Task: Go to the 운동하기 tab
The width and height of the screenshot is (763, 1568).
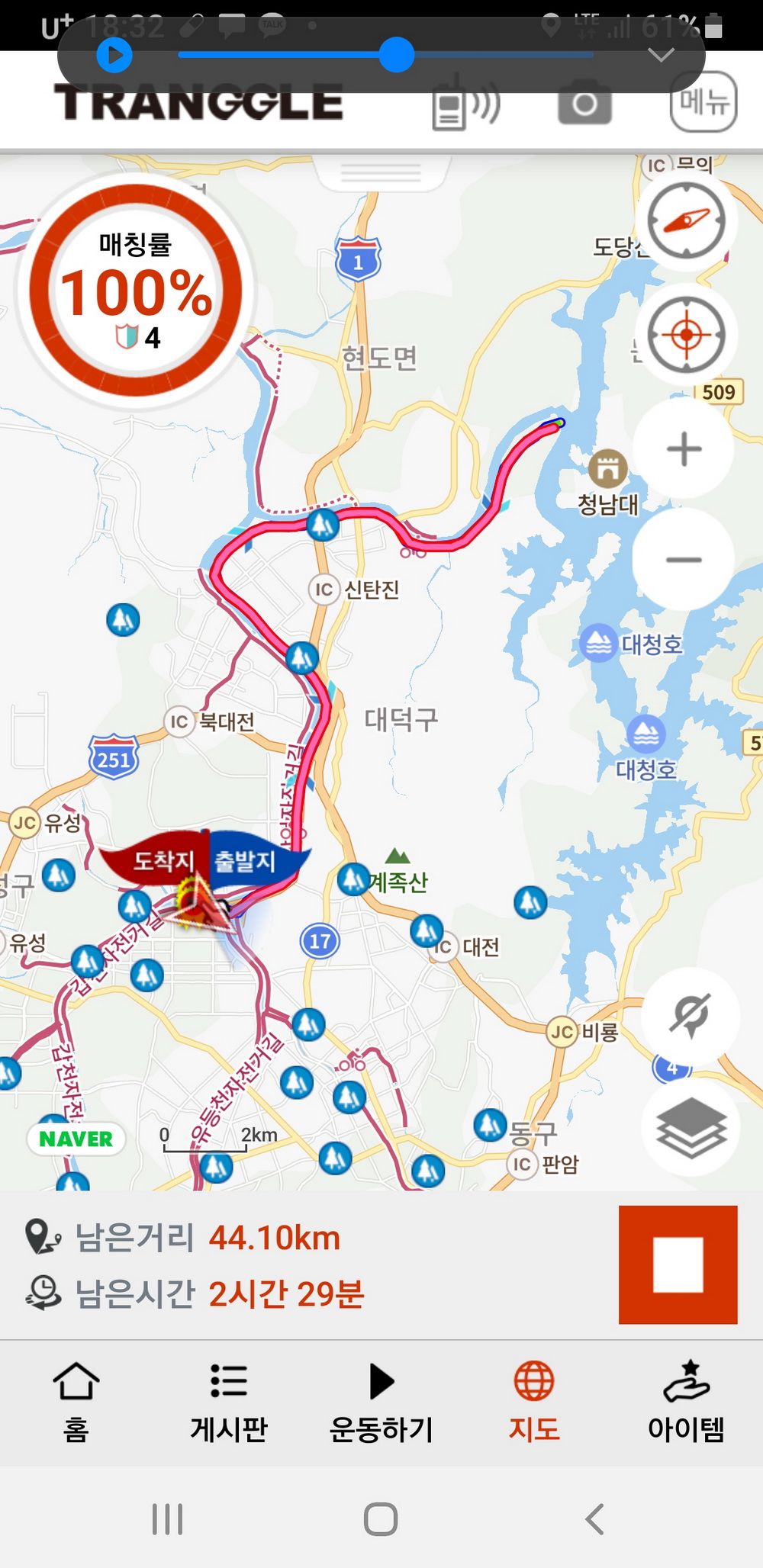Action: click(381, 1402)
